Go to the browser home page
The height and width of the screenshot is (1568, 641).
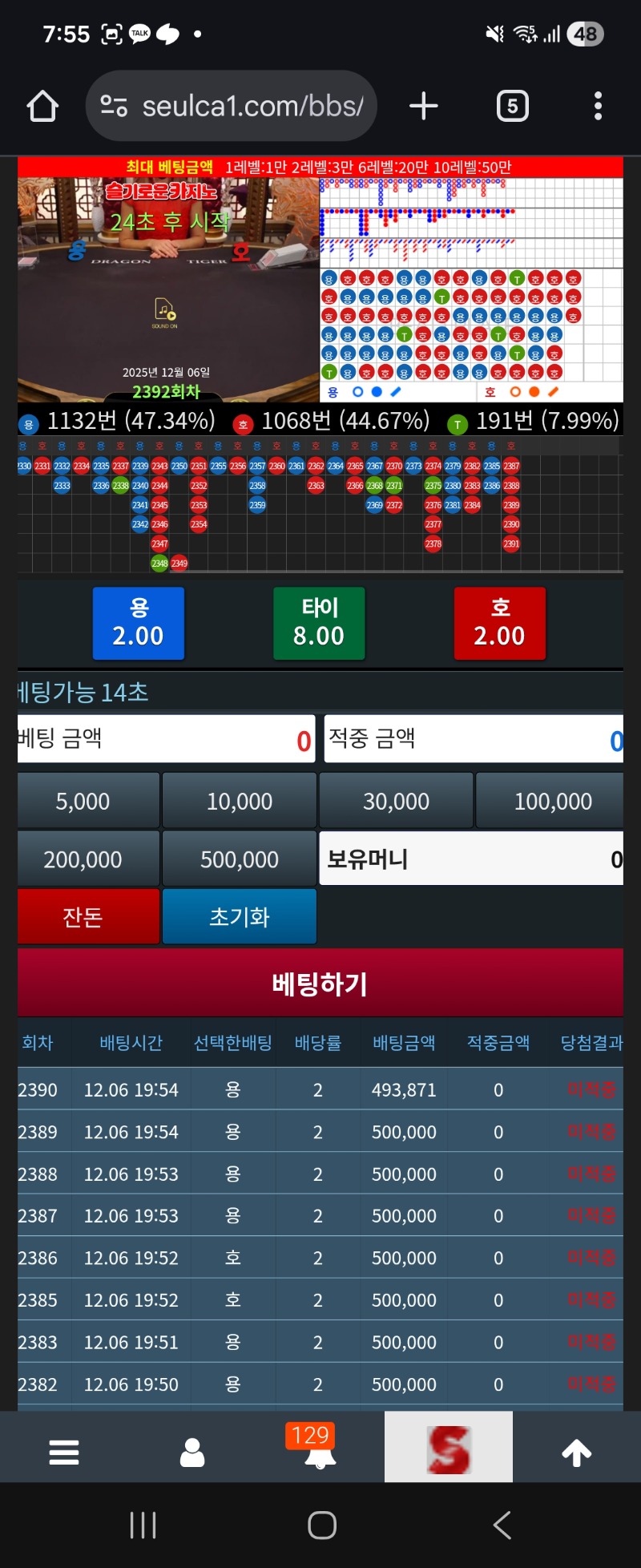point(42,106)
